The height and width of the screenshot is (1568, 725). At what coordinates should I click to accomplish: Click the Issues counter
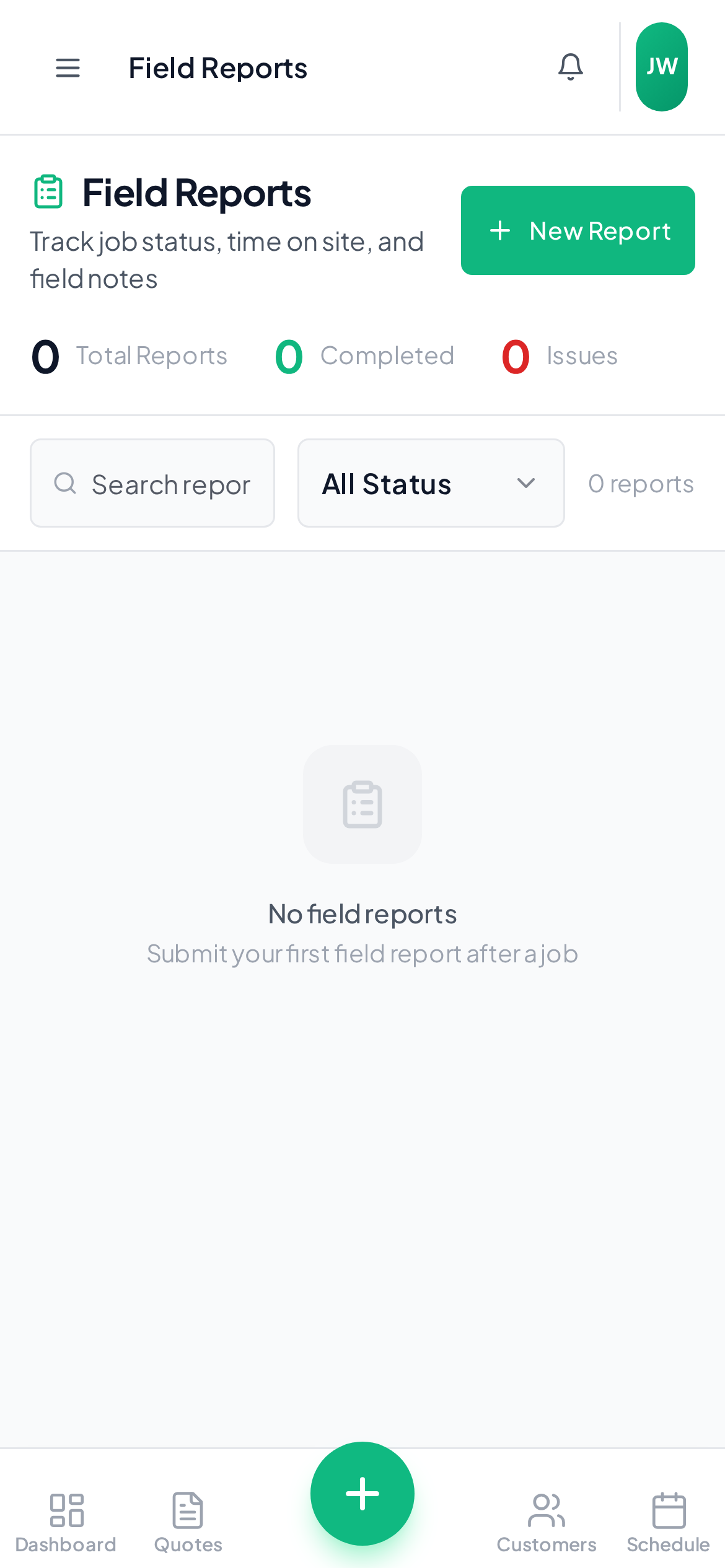(560, 355)
